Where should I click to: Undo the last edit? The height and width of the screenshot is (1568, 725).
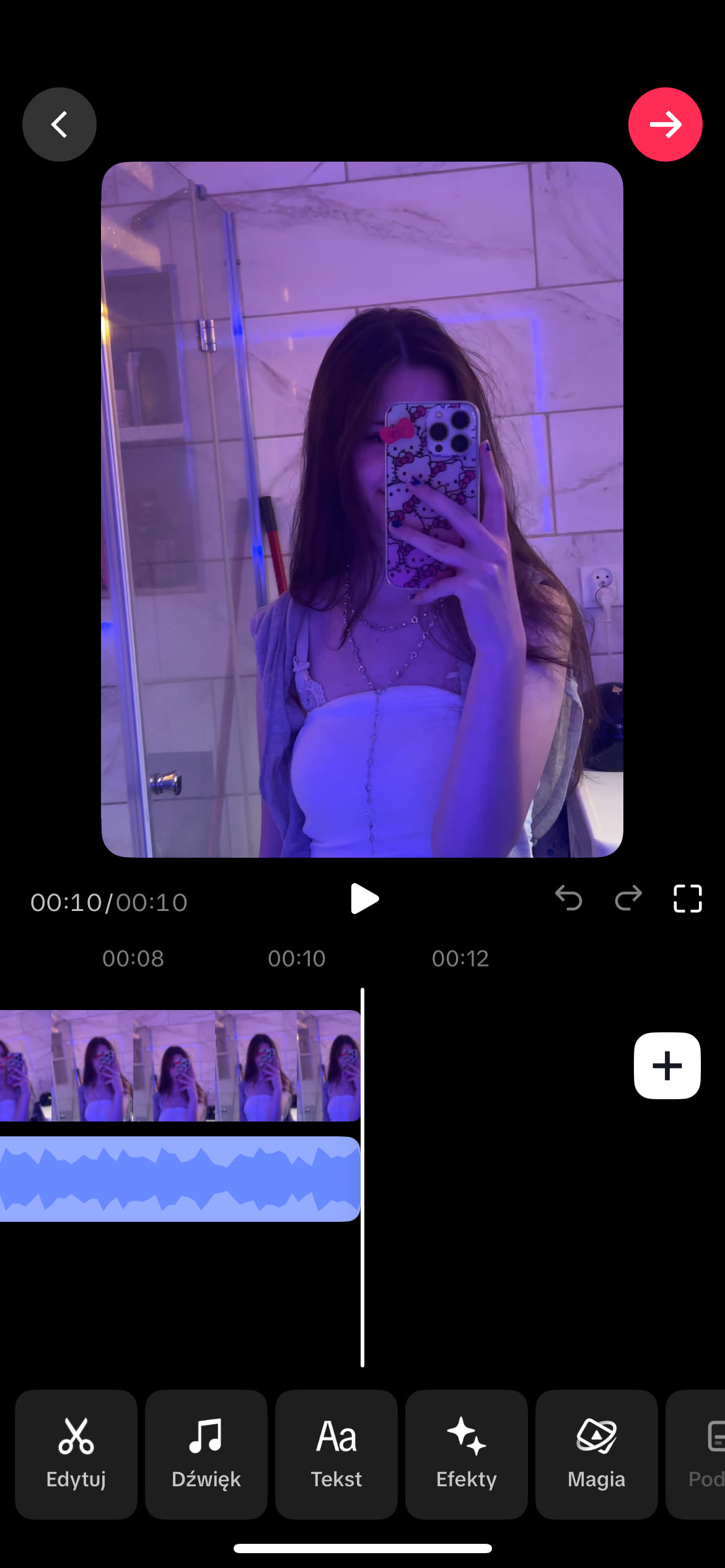point(568,898)
